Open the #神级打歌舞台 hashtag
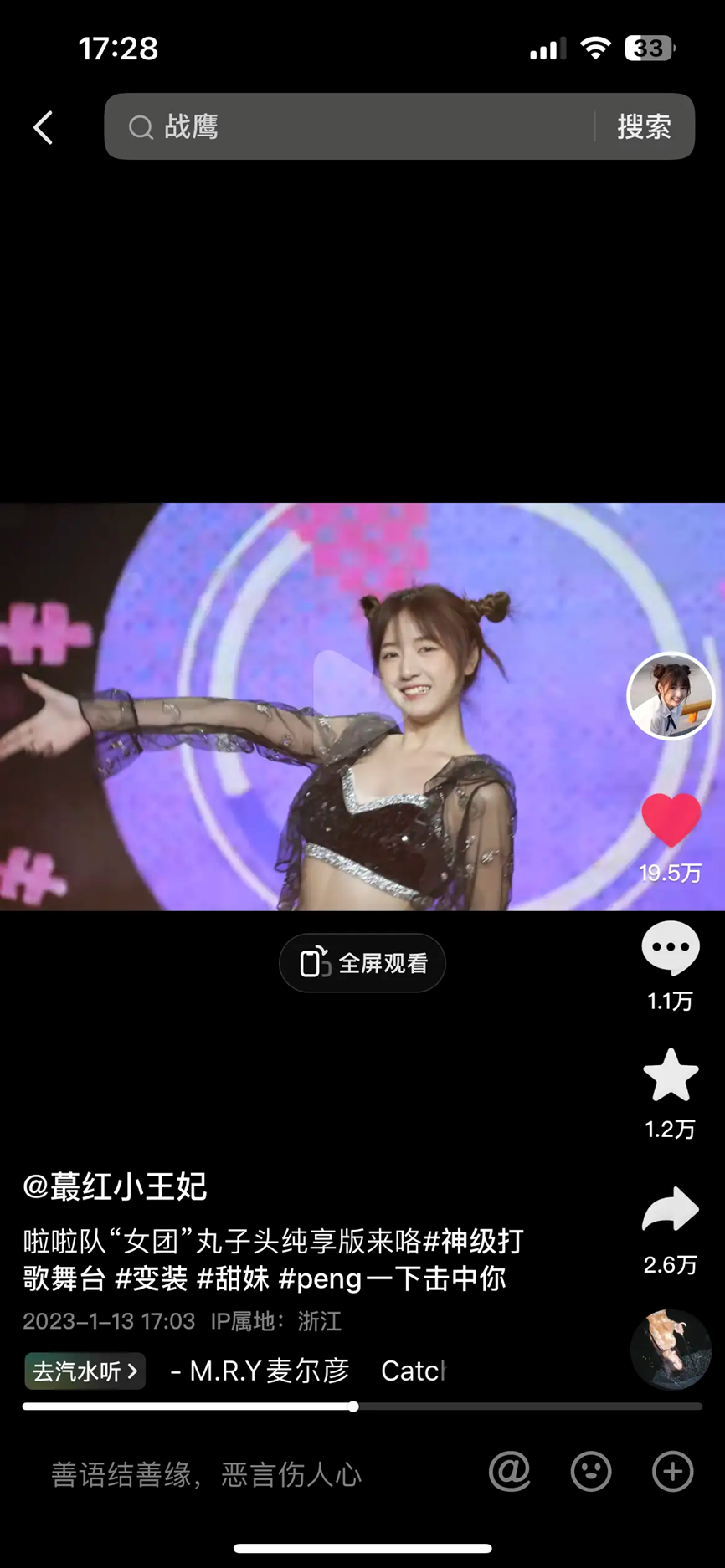The width and height of the screenshot is (725, 1568). tap(473, 1242)
